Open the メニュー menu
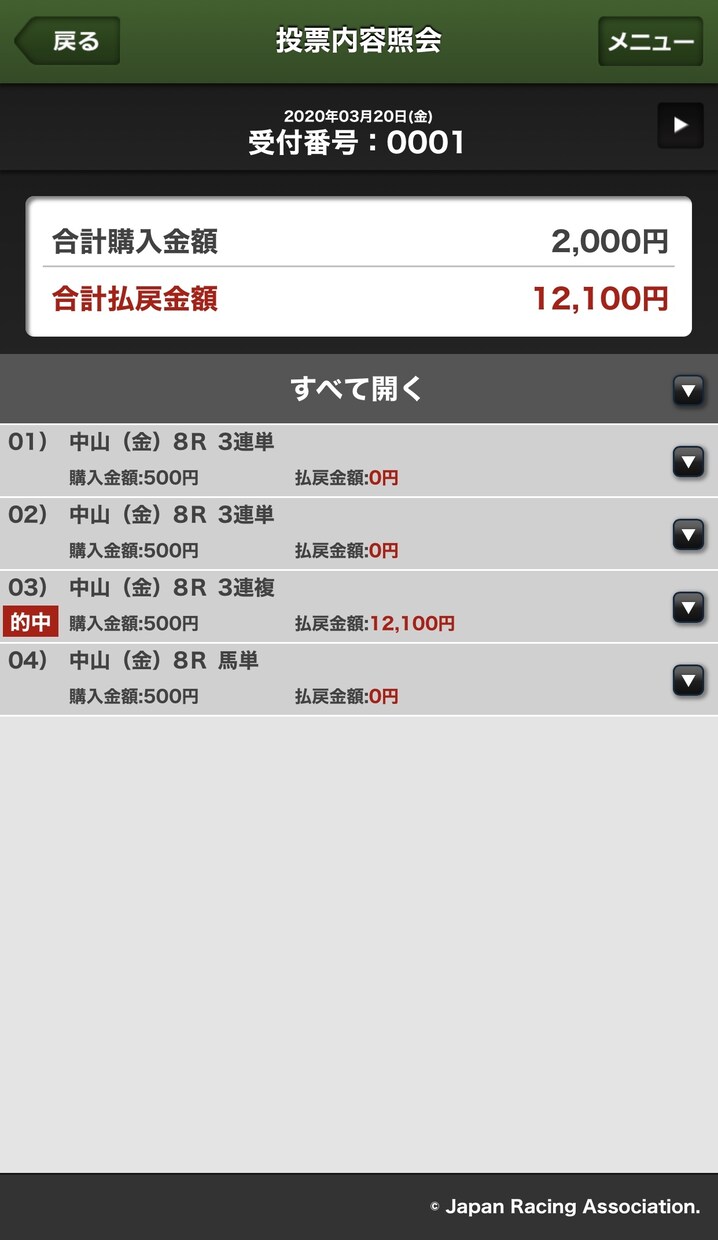 [650, 41]
